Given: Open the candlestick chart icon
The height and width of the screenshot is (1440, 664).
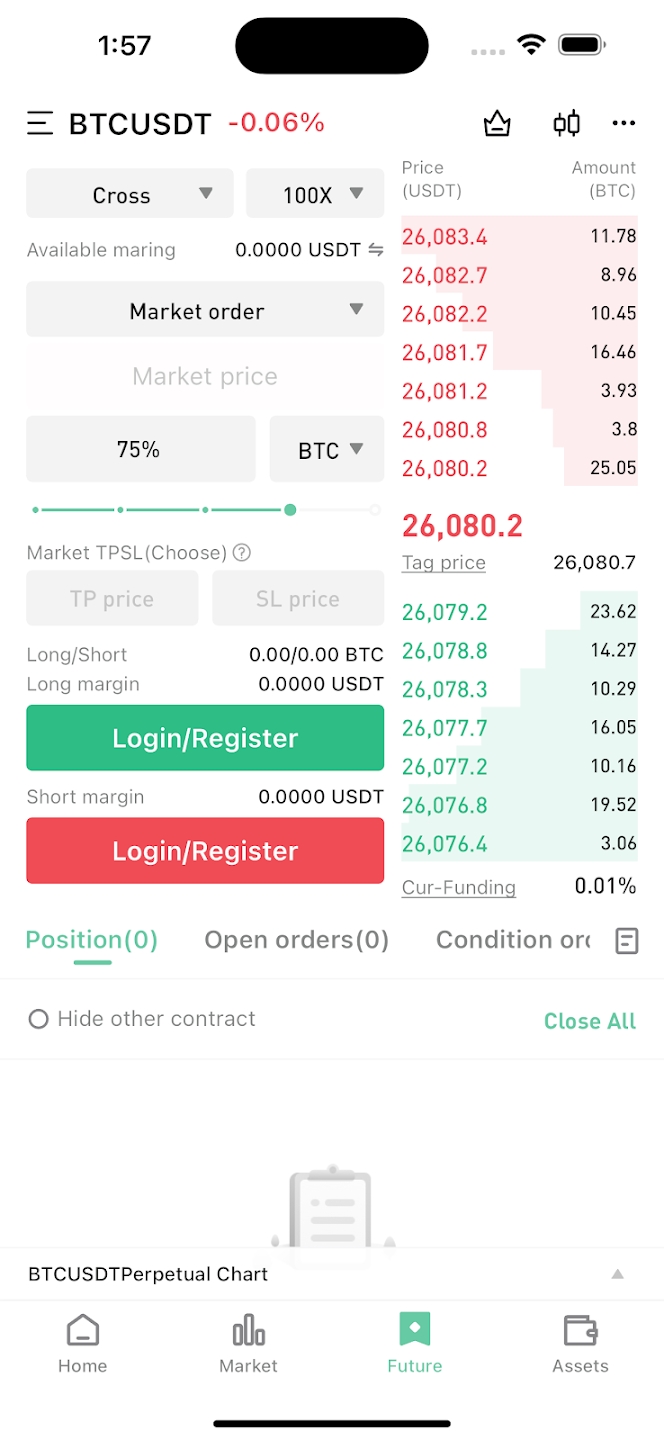Looking at the screenshot, I should pyautogui.click(x=567, y=123).
